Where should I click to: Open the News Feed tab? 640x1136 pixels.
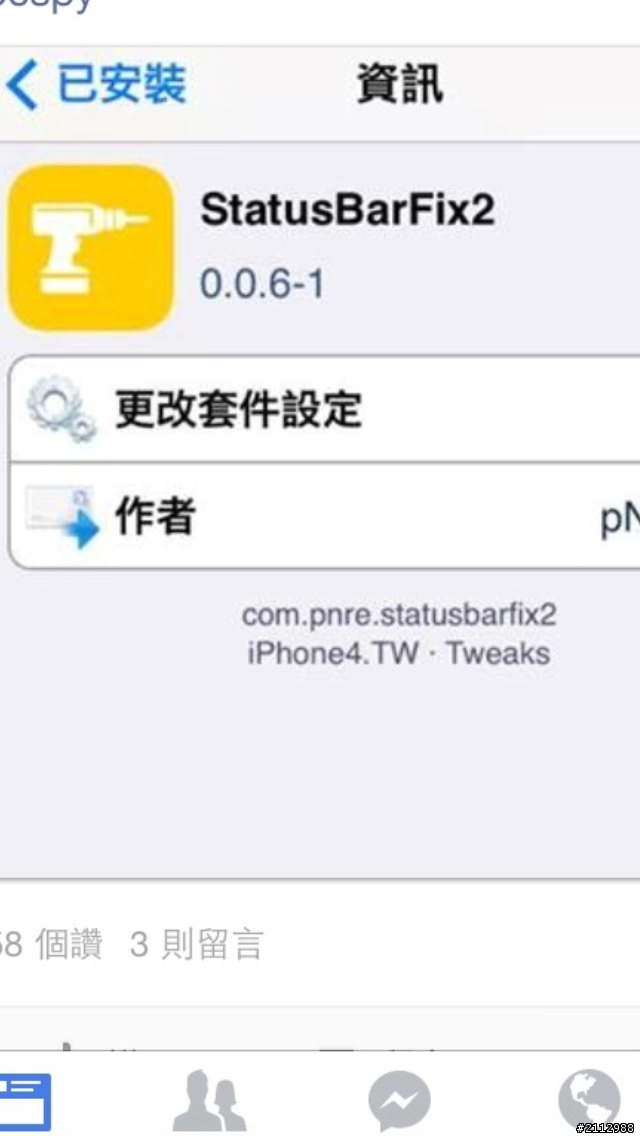[24, 1102]
